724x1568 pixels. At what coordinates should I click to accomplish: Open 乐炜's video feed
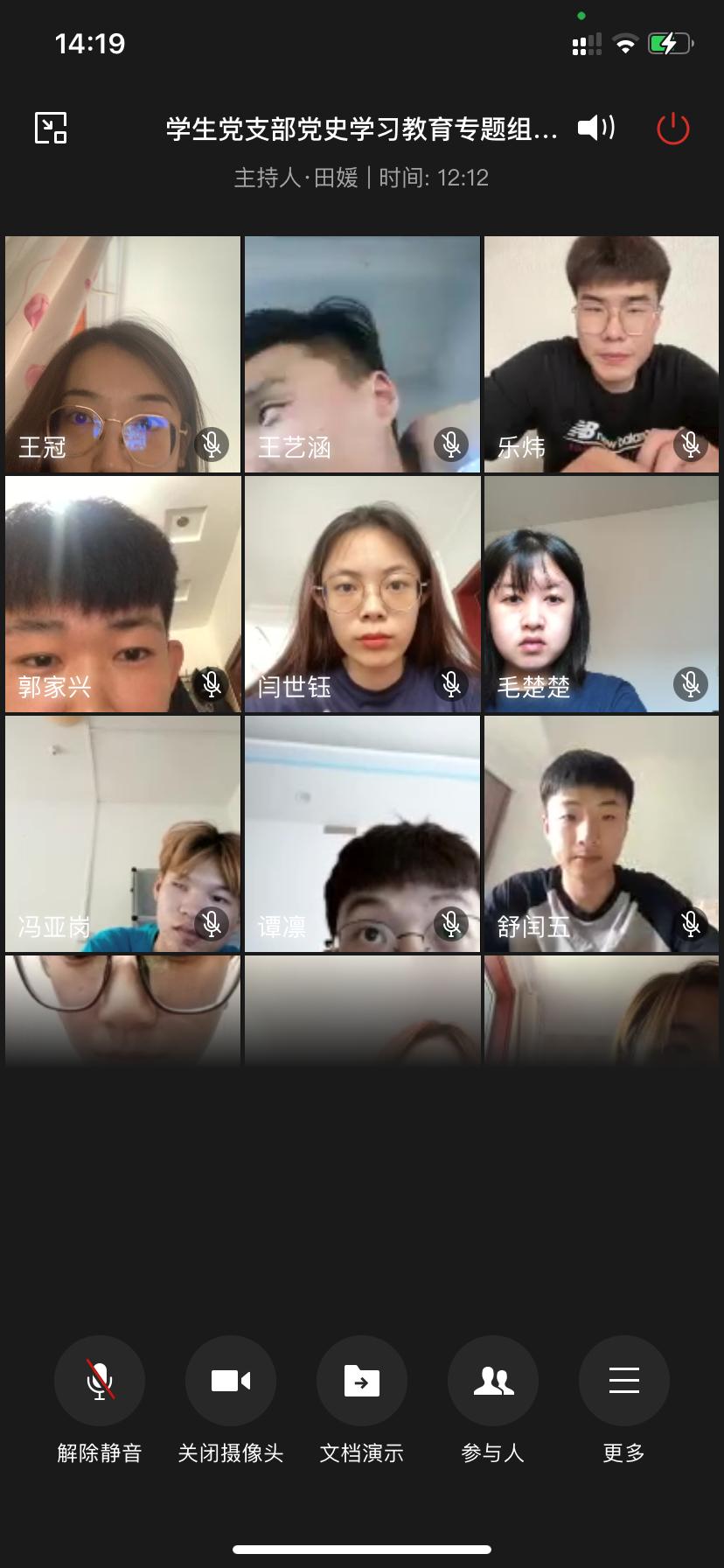[602, 354]
